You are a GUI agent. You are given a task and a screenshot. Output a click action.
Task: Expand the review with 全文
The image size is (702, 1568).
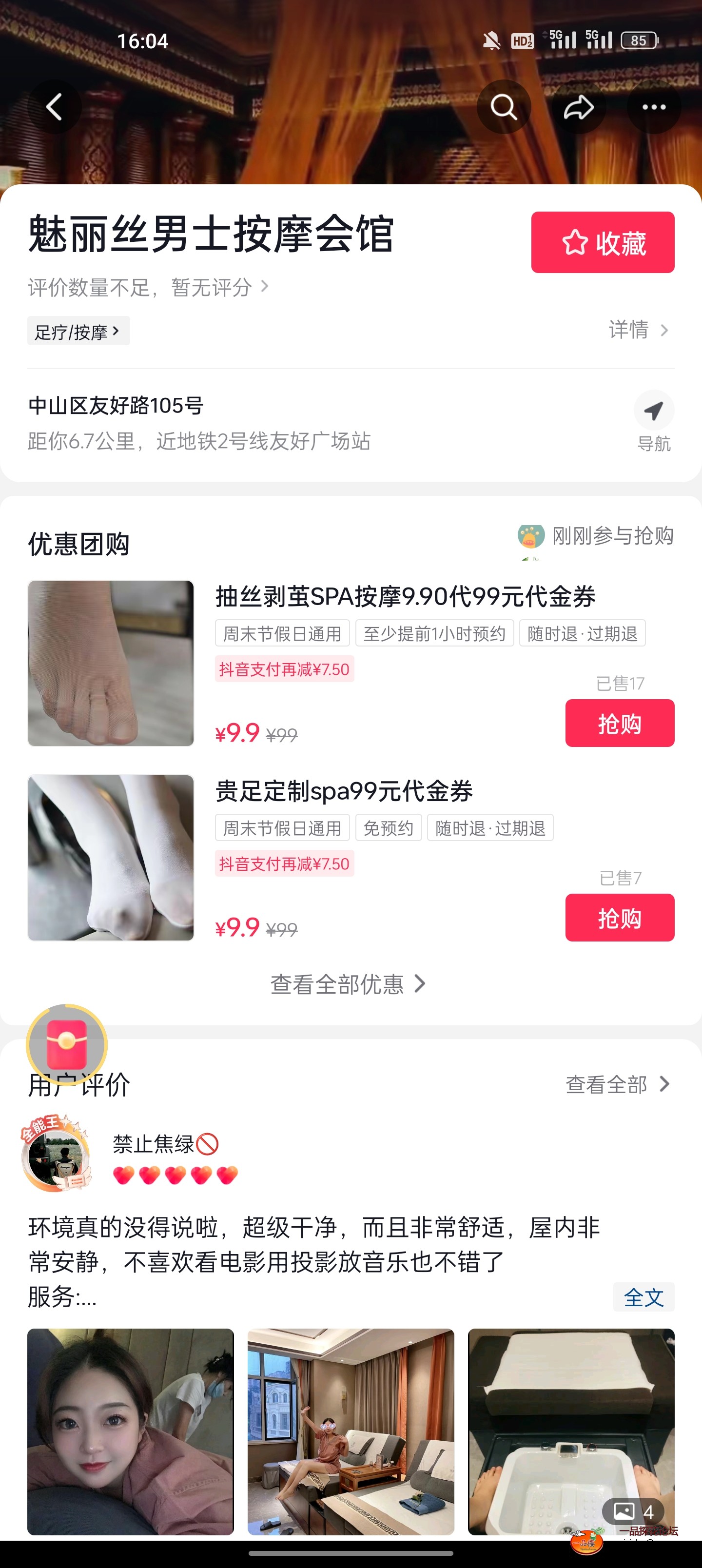pos(643,1297)
